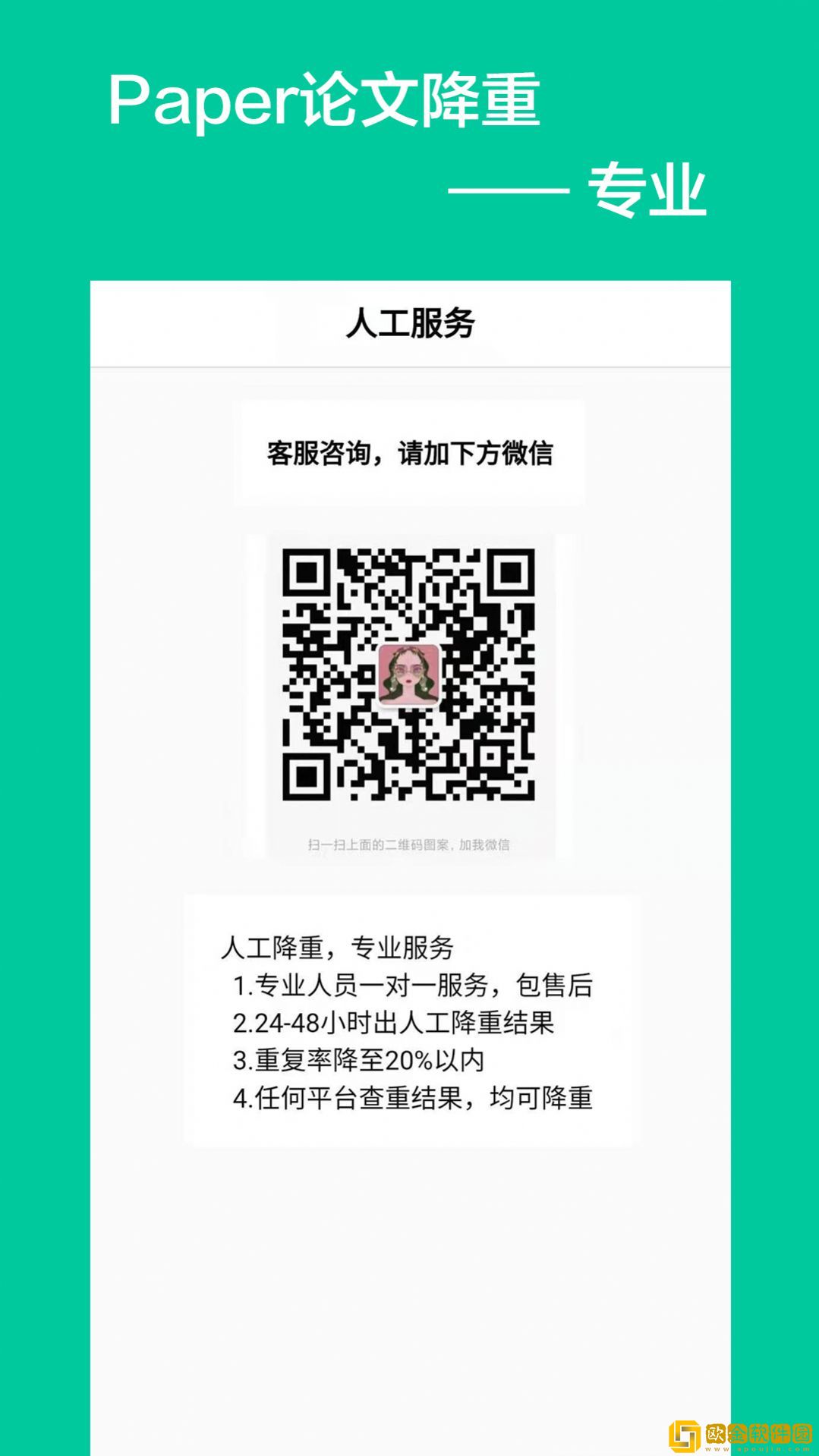Tap the green 专业 label in banner

(653, 188)
